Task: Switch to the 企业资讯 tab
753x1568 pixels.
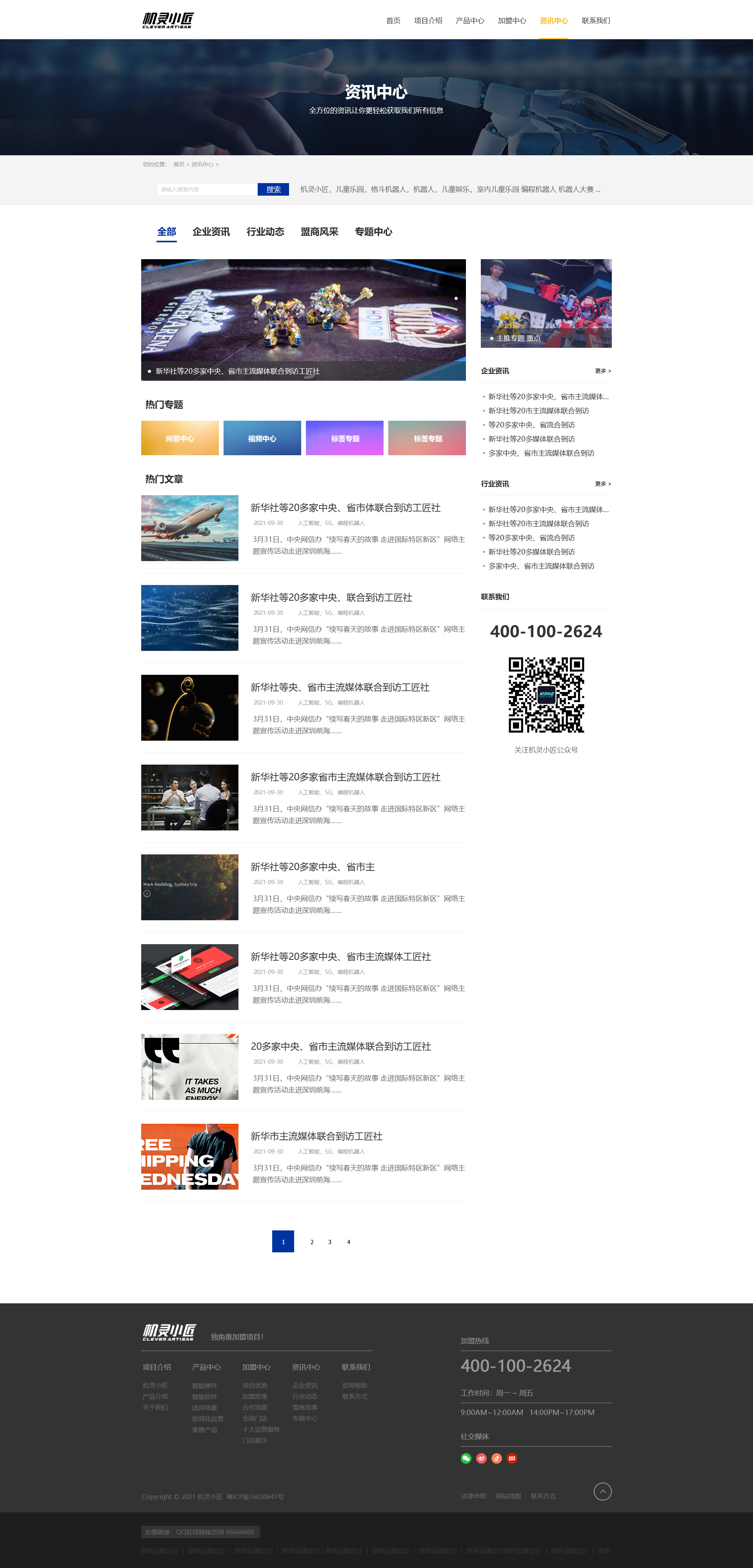Action: coord(211,232)
